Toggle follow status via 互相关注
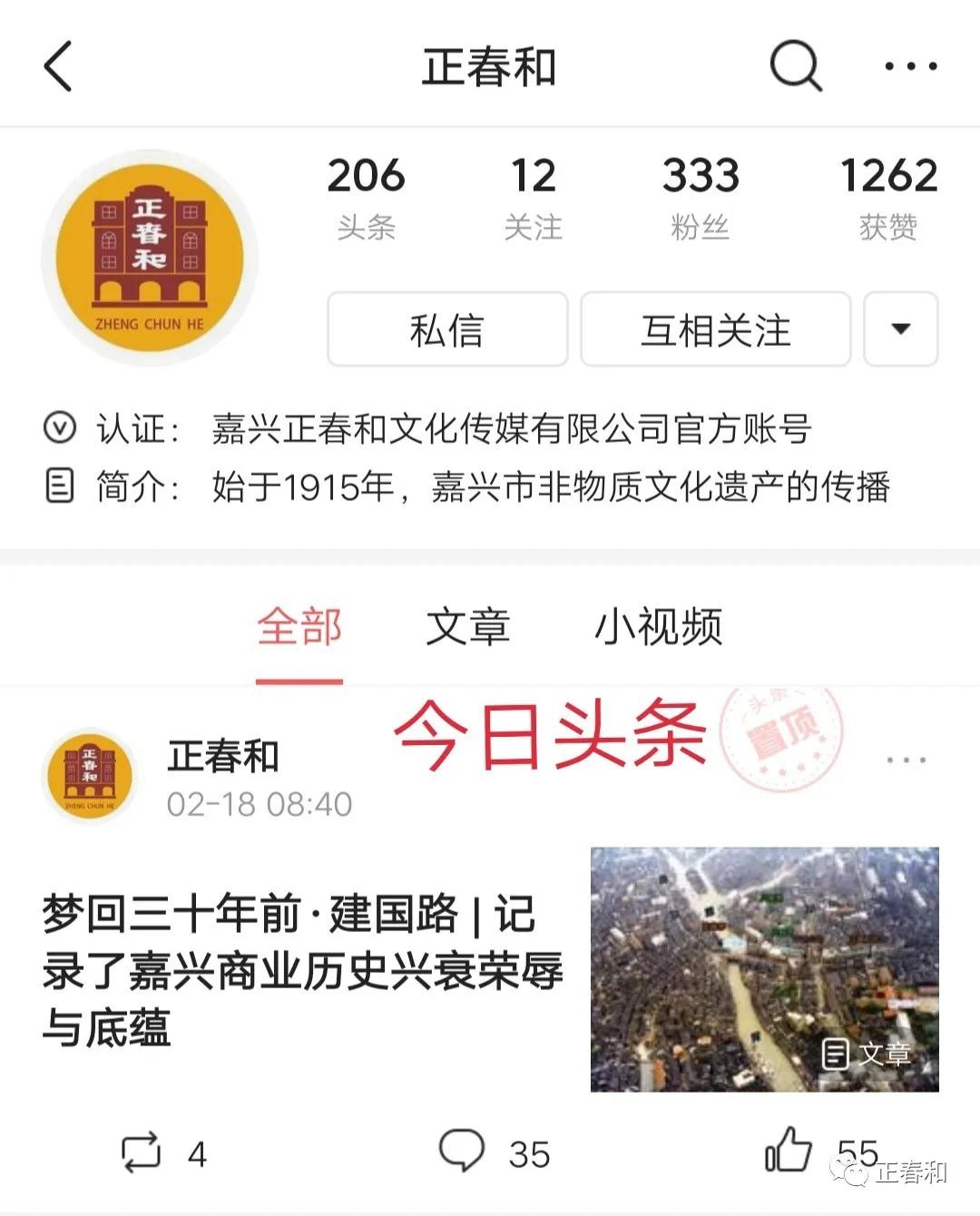980x1216 pixels. pyautogui.click(x=716, y=330)
